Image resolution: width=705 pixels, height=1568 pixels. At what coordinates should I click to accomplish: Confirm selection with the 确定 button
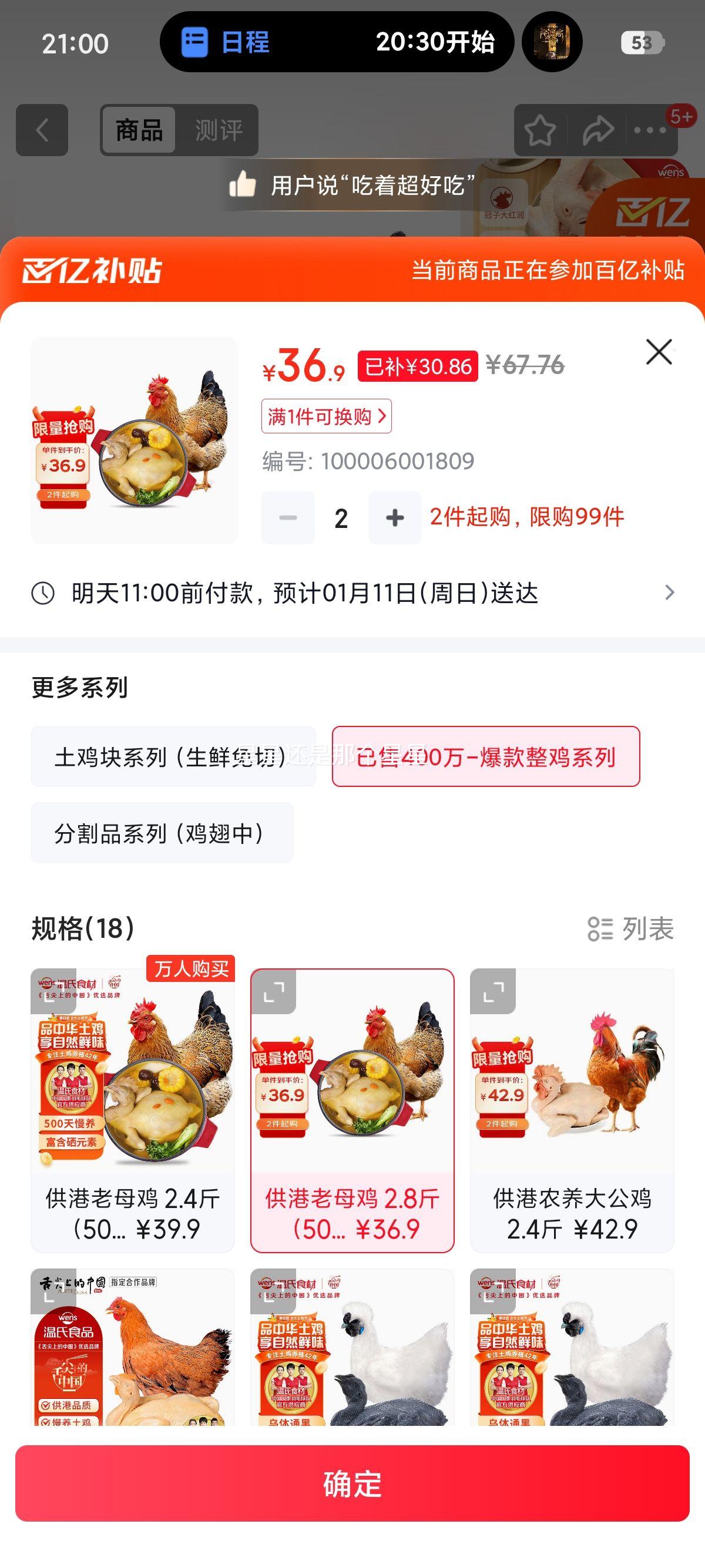352,1487
